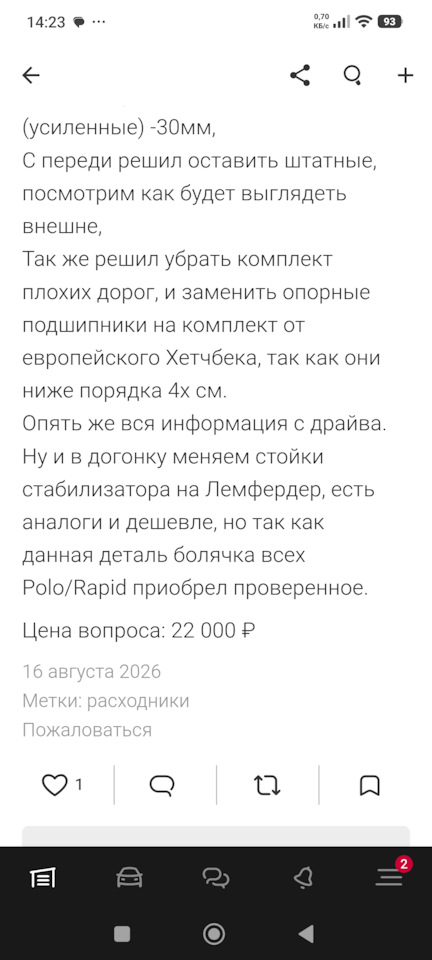
Task: Share this post
Action: (300, 75)
